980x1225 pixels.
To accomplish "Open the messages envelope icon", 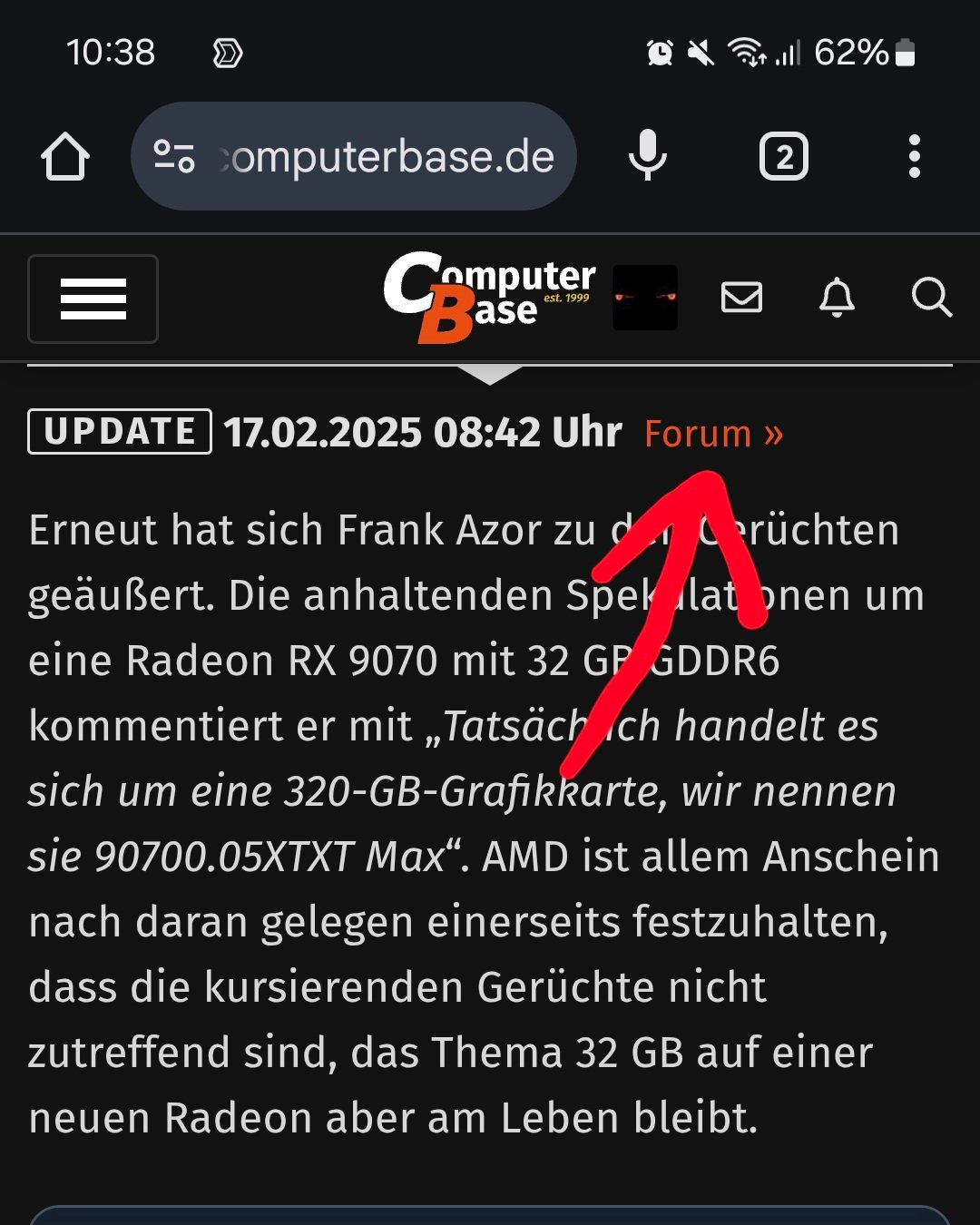I will 741,298.
